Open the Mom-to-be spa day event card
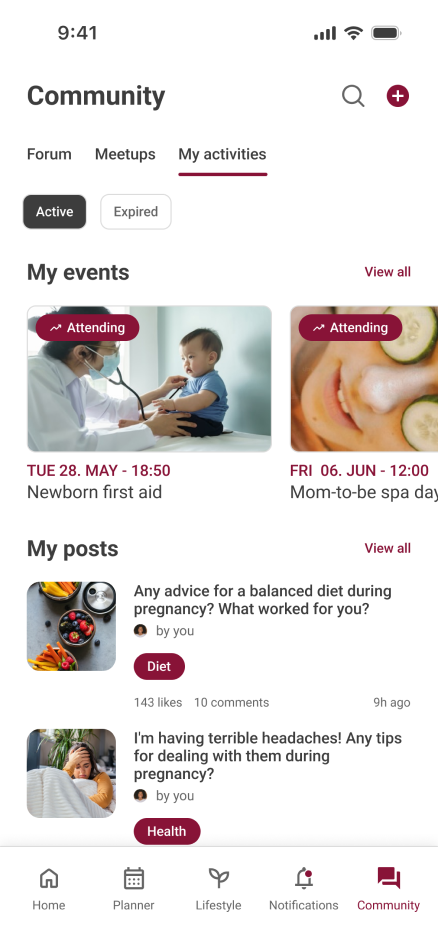Viewport: 438px width, 950px height. point(364,404)
